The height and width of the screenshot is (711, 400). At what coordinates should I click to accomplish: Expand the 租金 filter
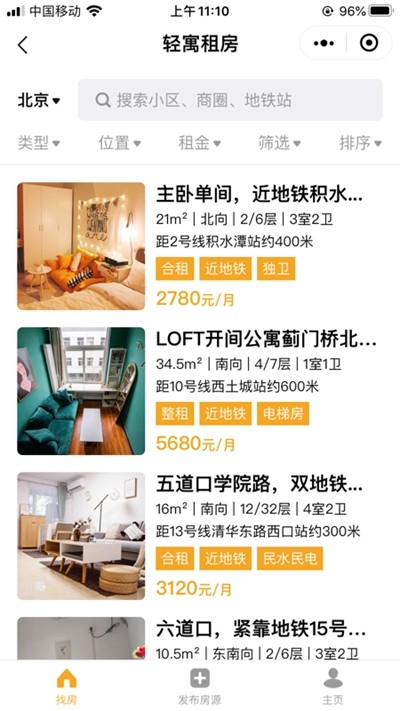pyautogui.click(x=200, y=143)
